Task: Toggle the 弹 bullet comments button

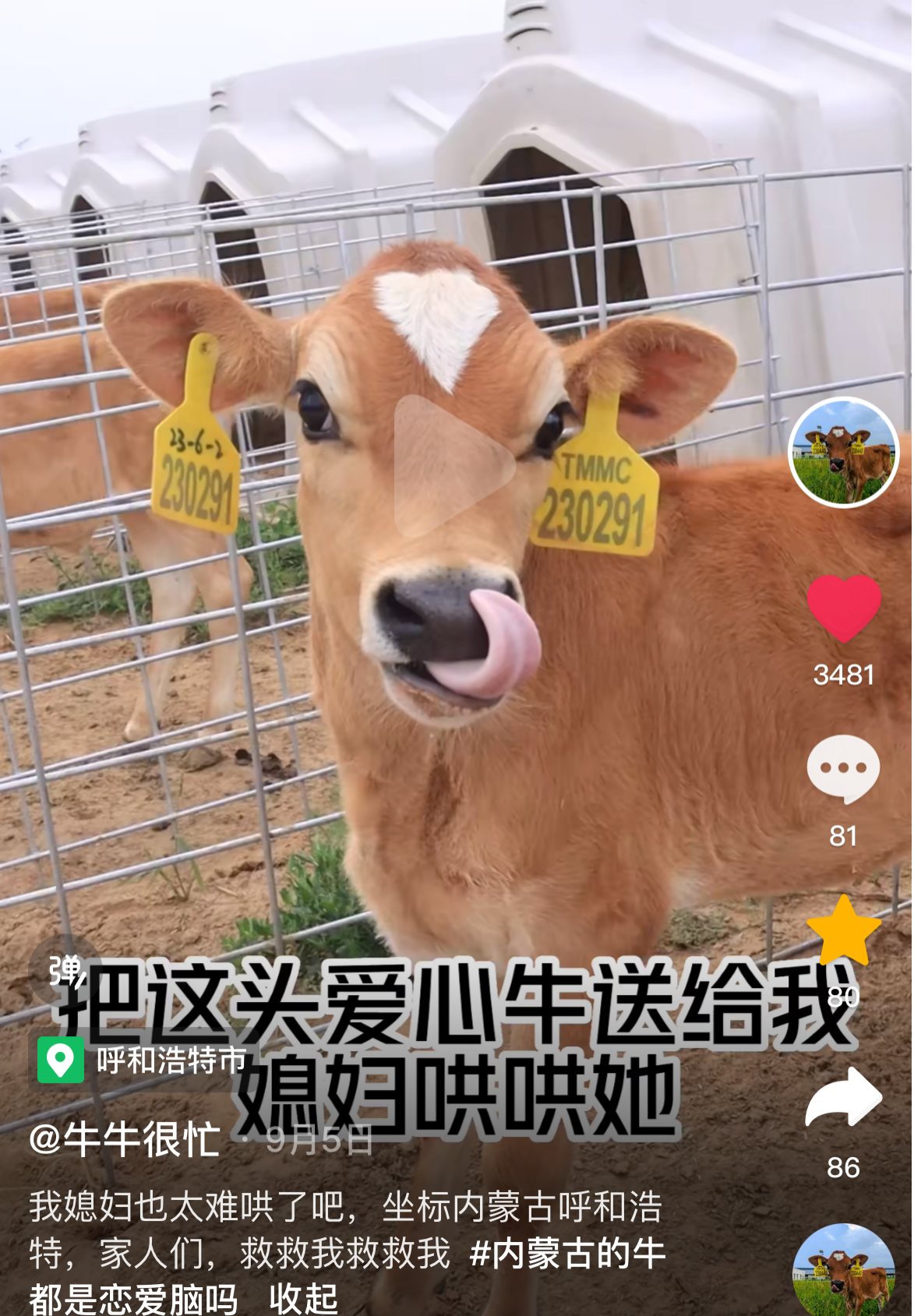Action: click(65, 971)
